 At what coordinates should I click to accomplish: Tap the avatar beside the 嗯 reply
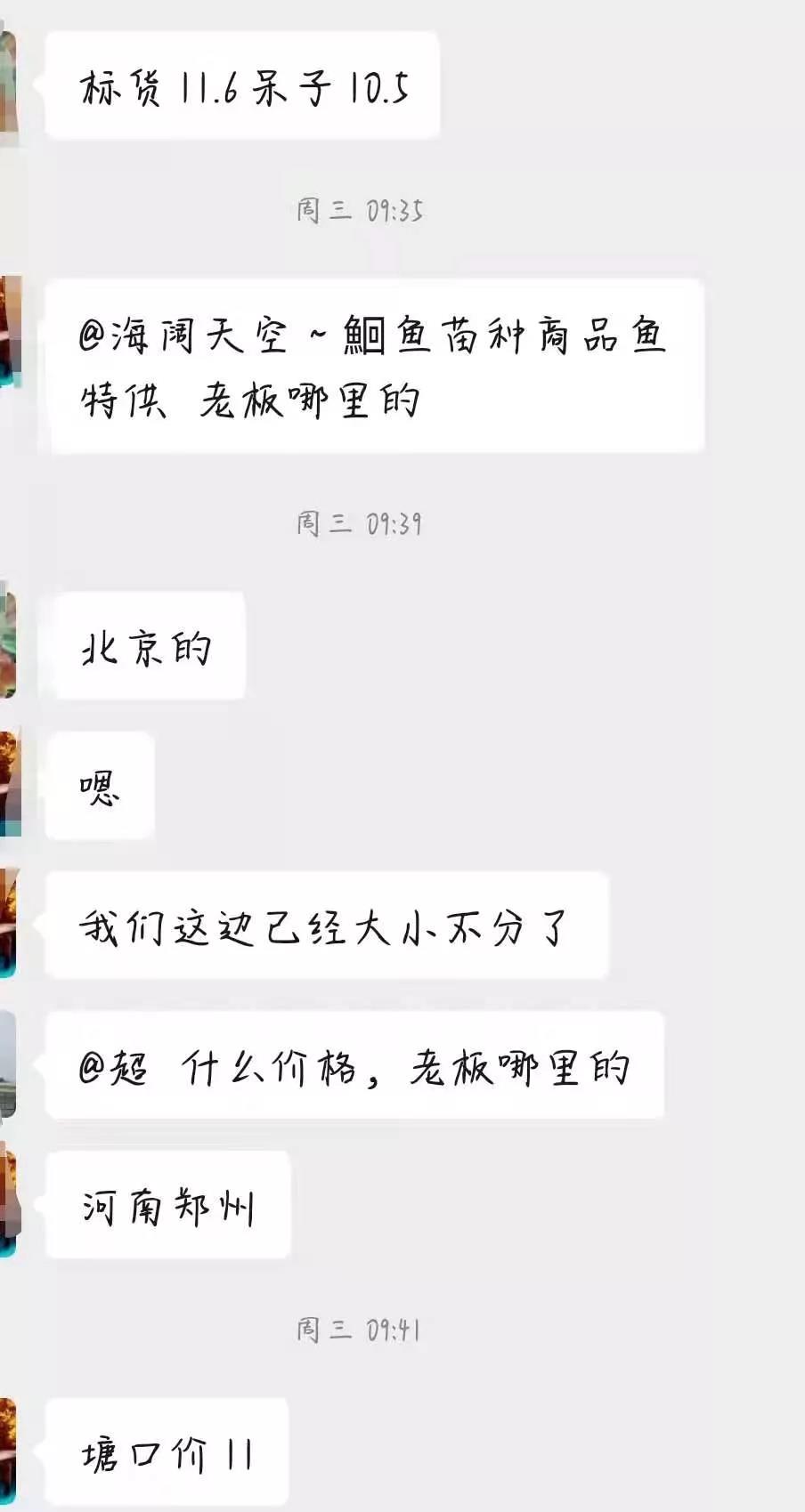[8, 785]
